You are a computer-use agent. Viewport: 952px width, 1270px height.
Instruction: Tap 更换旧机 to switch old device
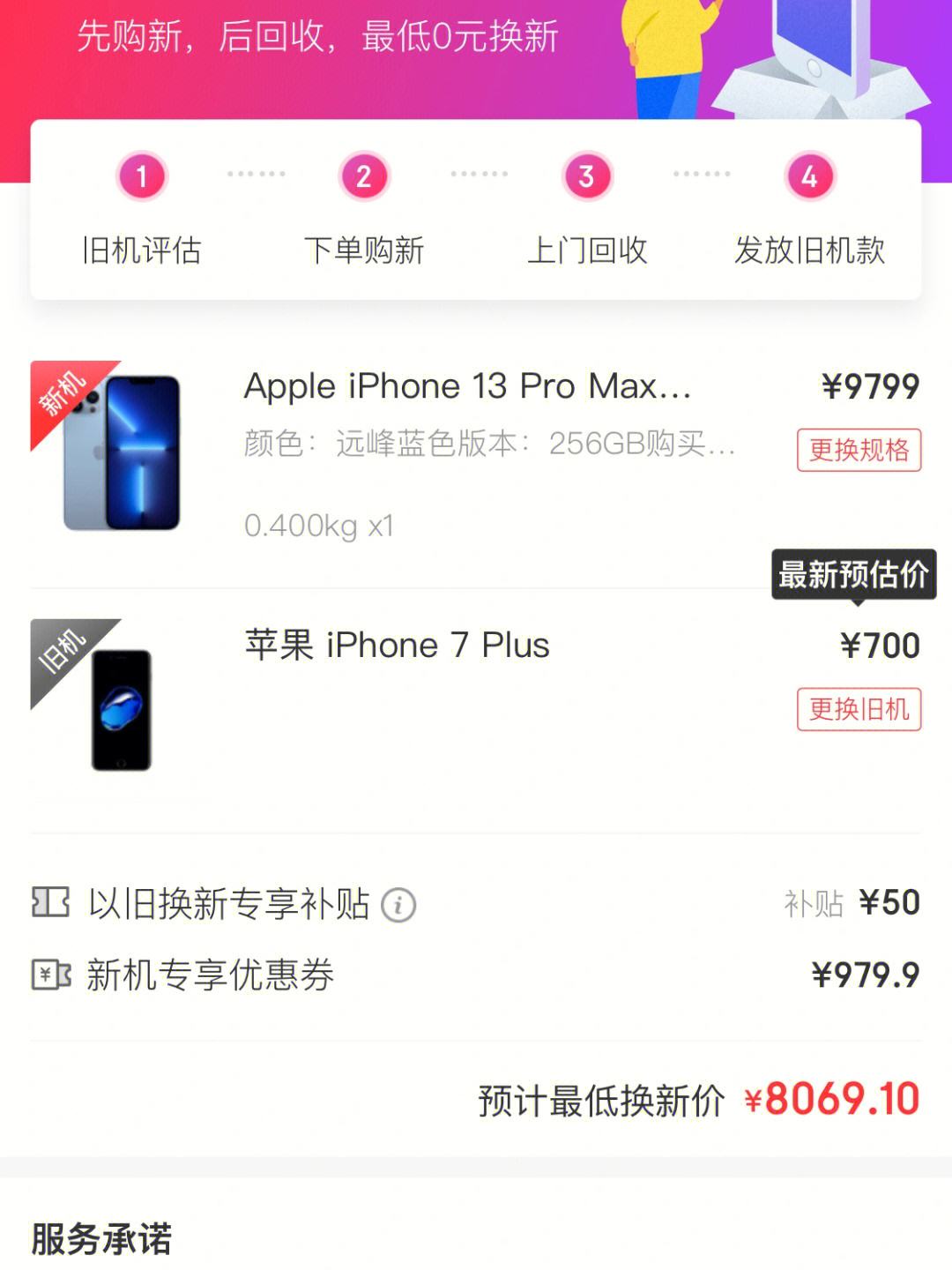point(859,709)
